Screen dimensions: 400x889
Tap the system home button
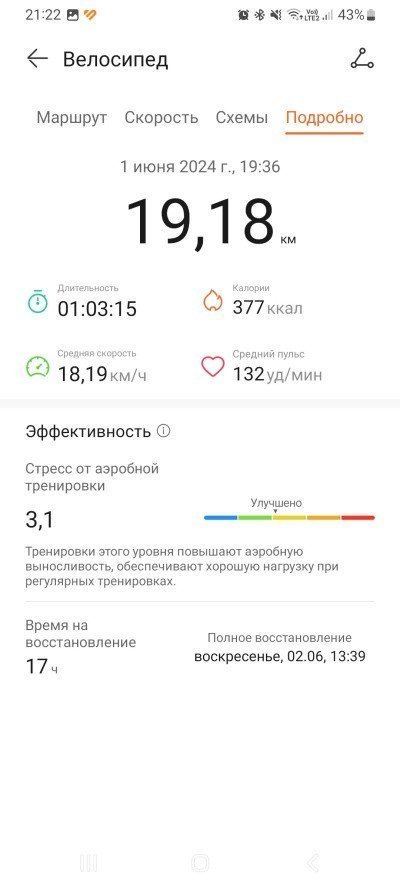click(x=200, y=863)
